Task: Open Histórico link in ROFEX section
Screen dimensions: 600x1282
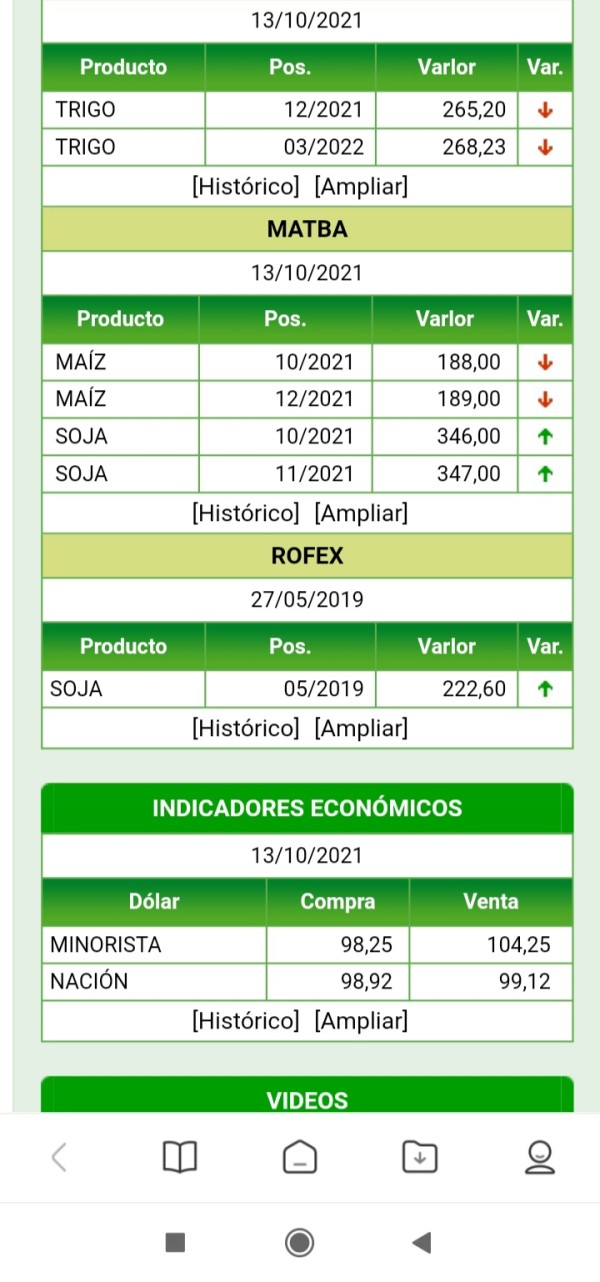Action: click(245, 728)
